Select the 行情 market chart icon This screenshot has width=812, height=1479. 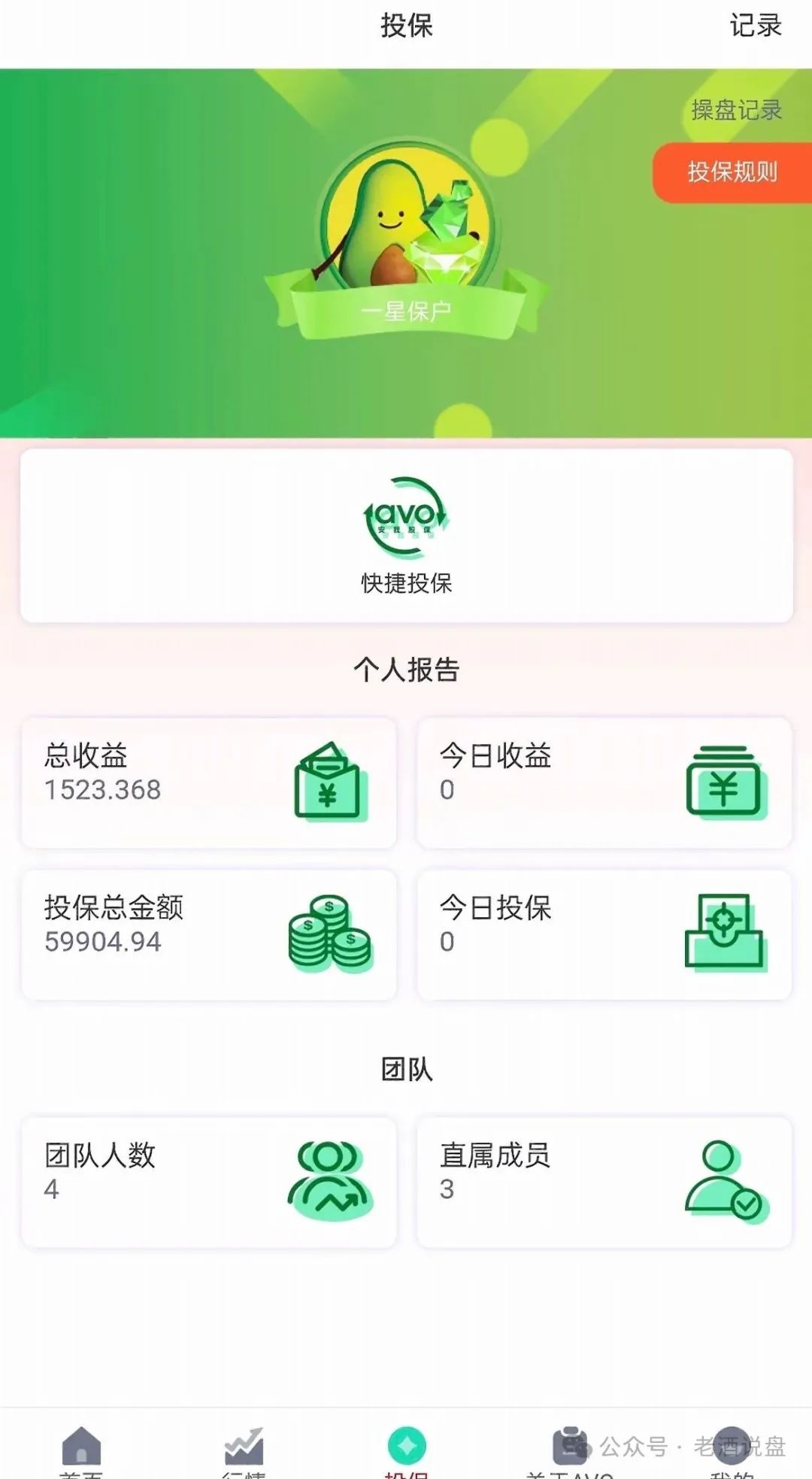pyautogui.click(x=244, y=1445)
